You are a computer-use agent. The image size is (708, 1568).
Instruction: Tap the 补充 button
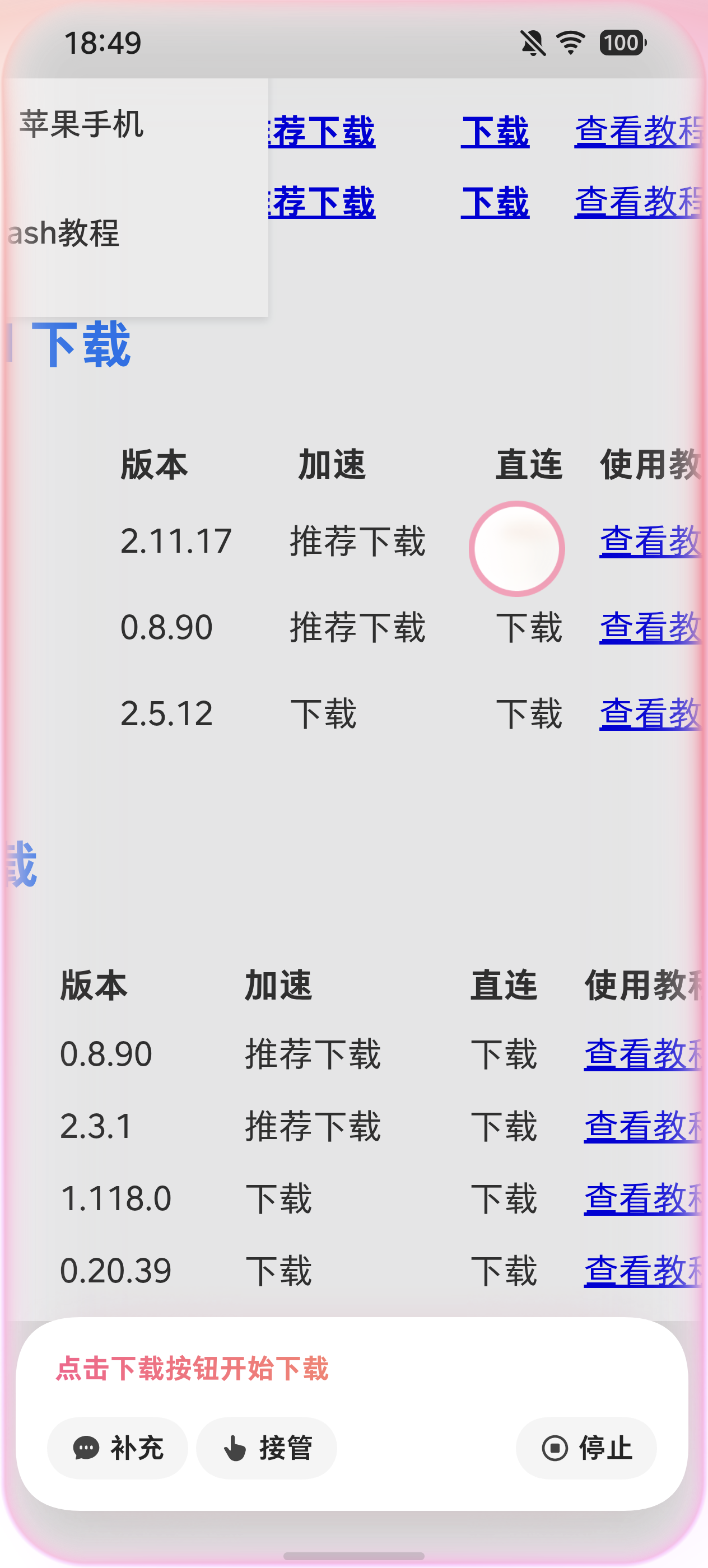tap(118, 1448)
